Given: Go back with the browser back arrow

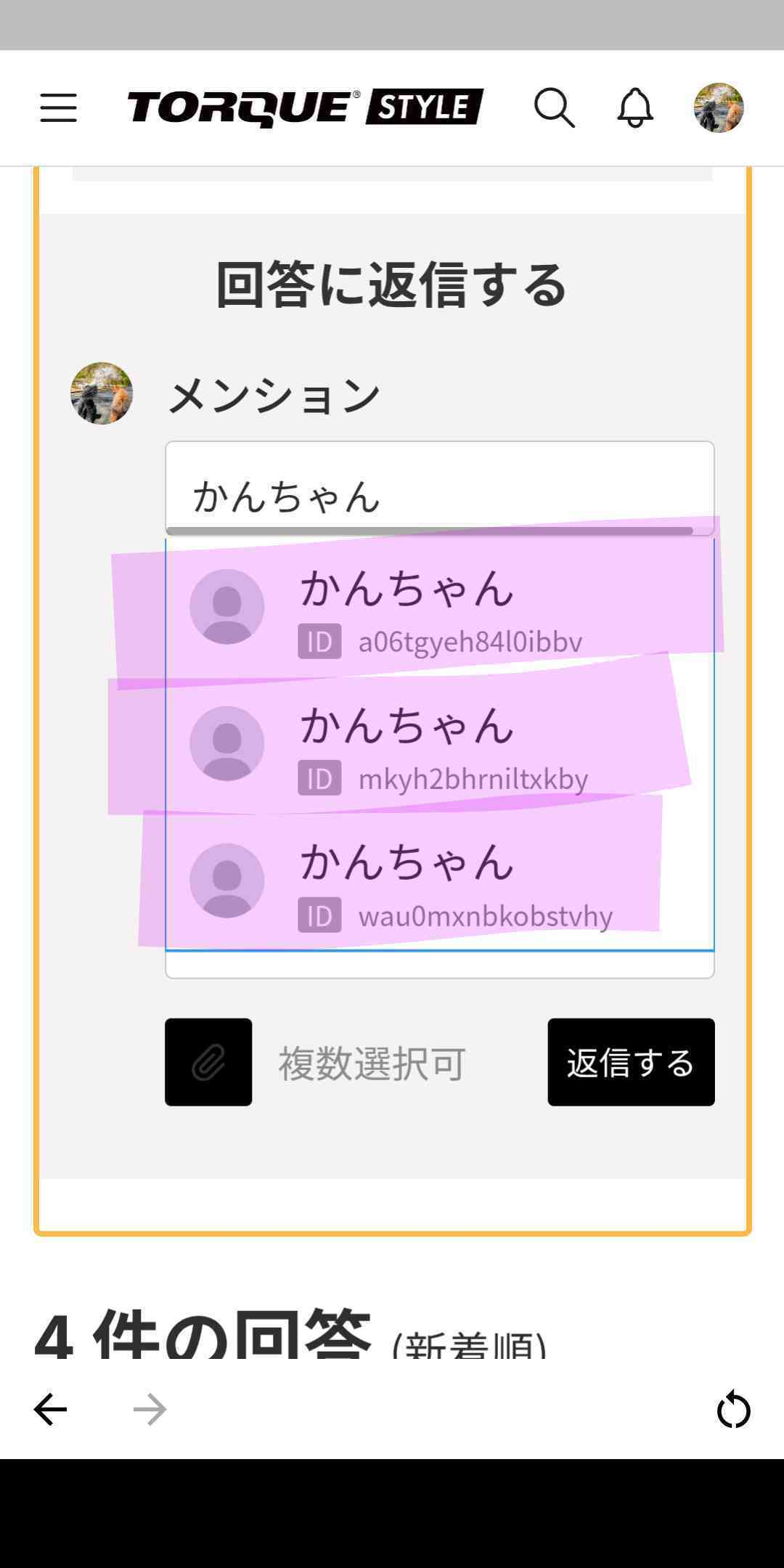Looking at the screenshot, I should pos(50,1409).
